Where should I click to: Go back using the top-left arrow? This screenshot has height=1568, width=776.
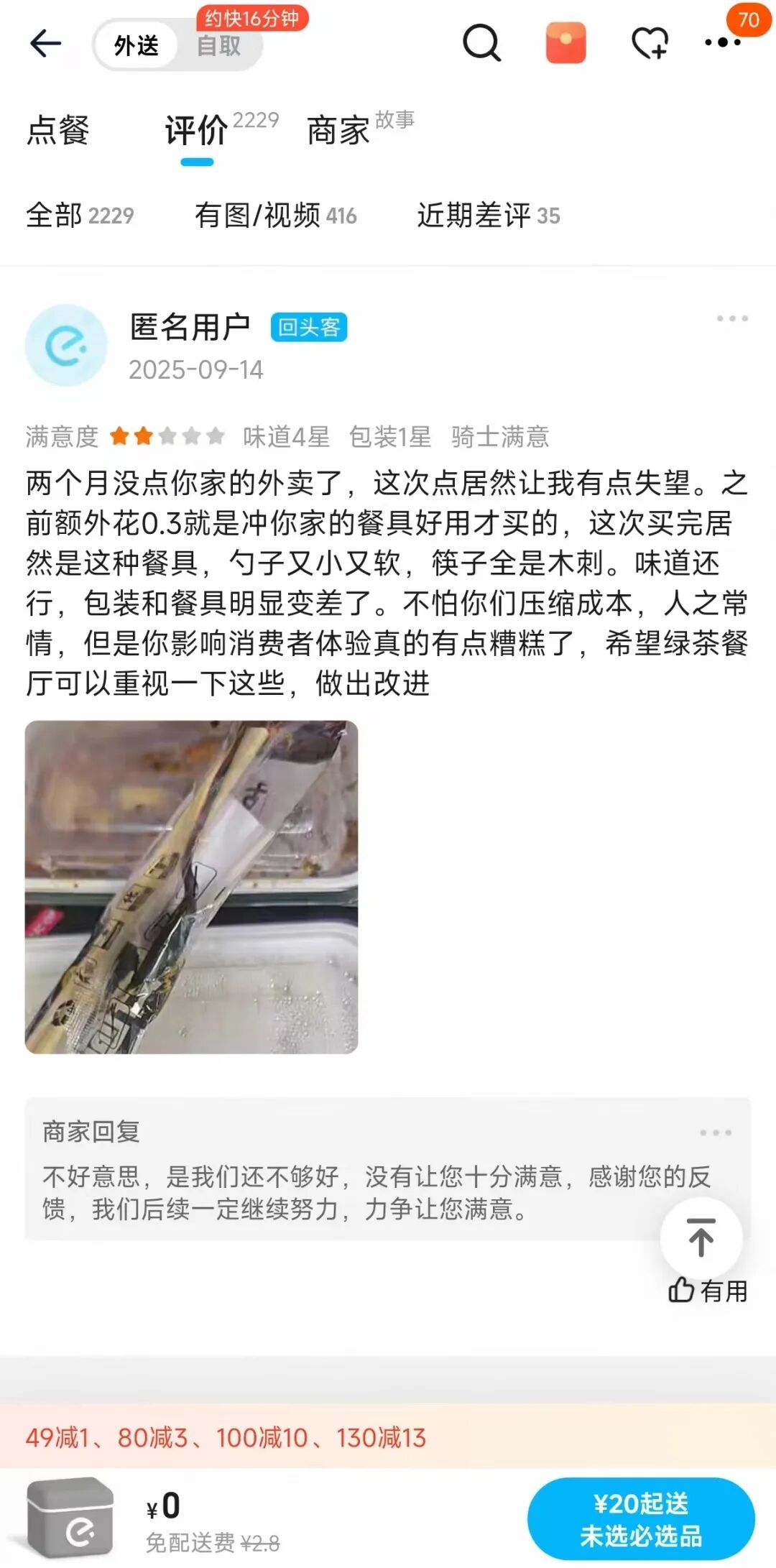click(46, 44)
